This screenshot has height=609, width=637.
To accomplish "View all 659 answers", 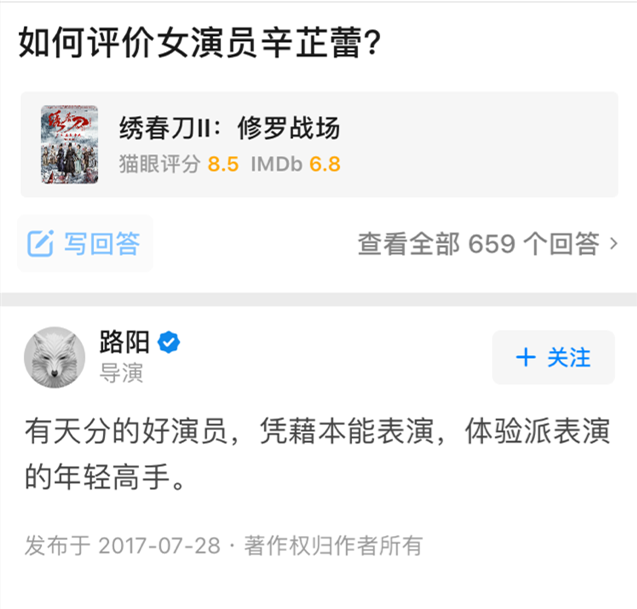I will pyautogui.click(x=488, y=243).
